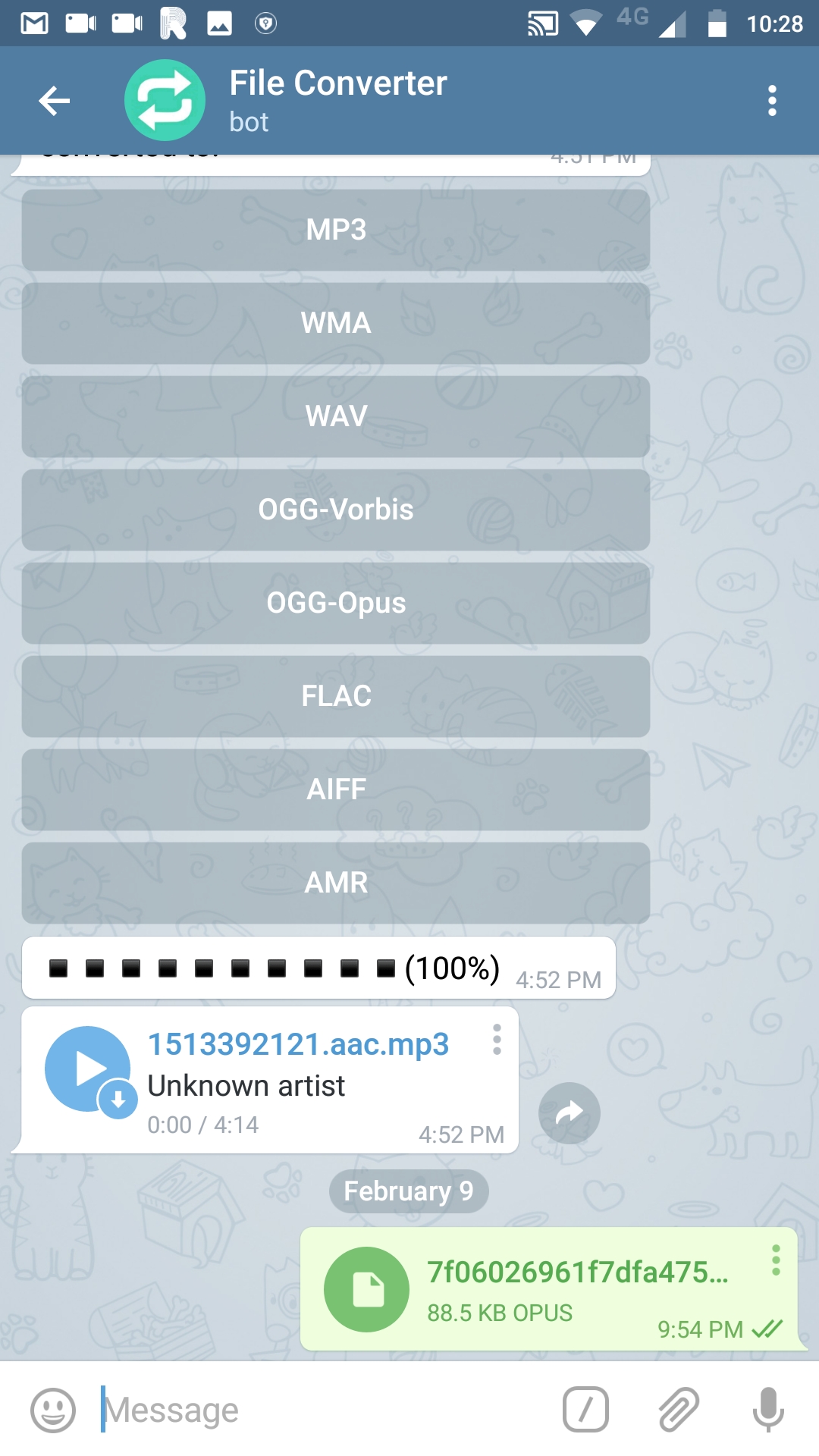
Task: Select OGG-Opus format button
Action: 336,603
